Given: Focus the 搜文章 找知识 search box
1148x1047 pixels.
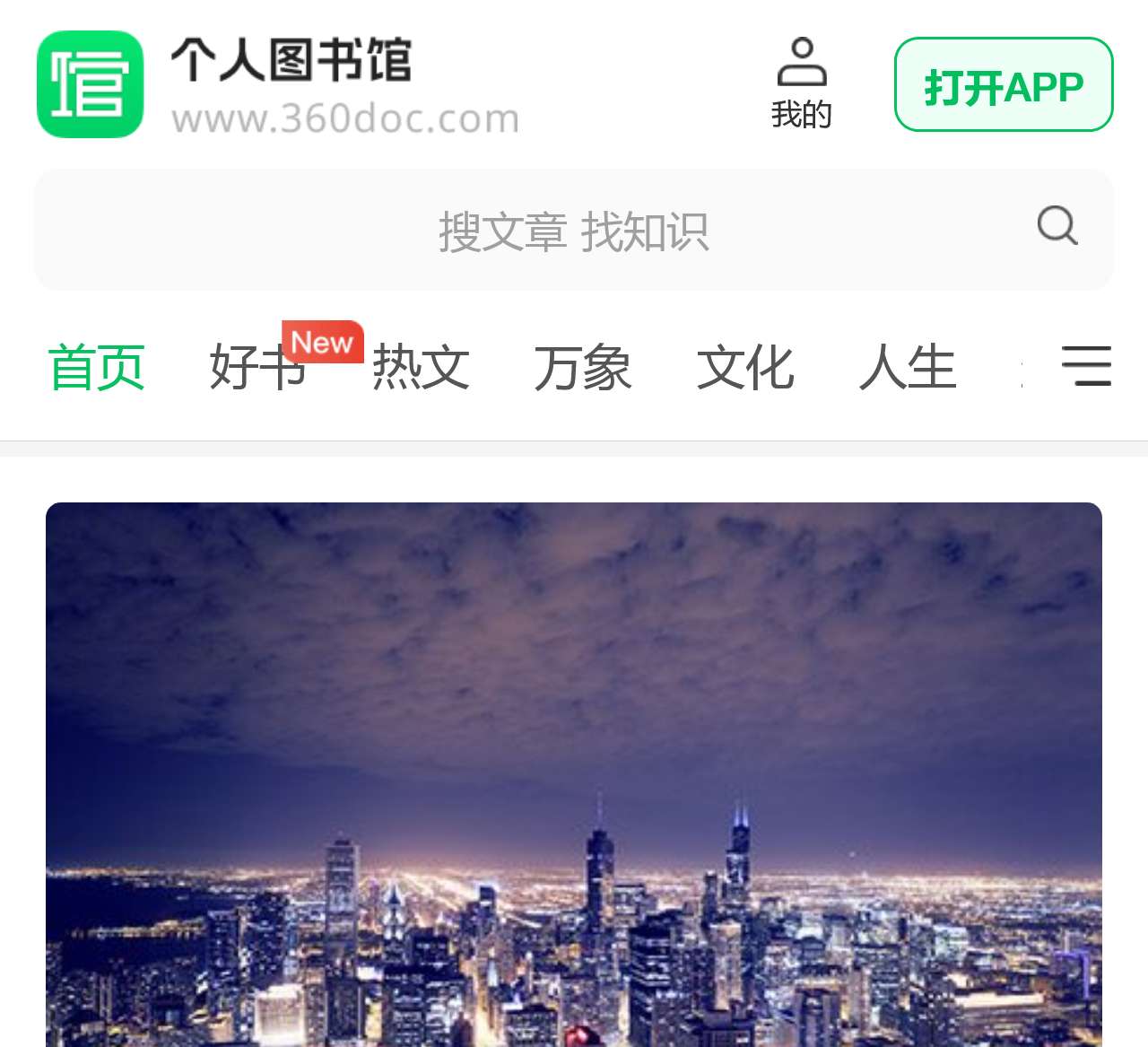Looking at the screenshot, I should 574,231.
